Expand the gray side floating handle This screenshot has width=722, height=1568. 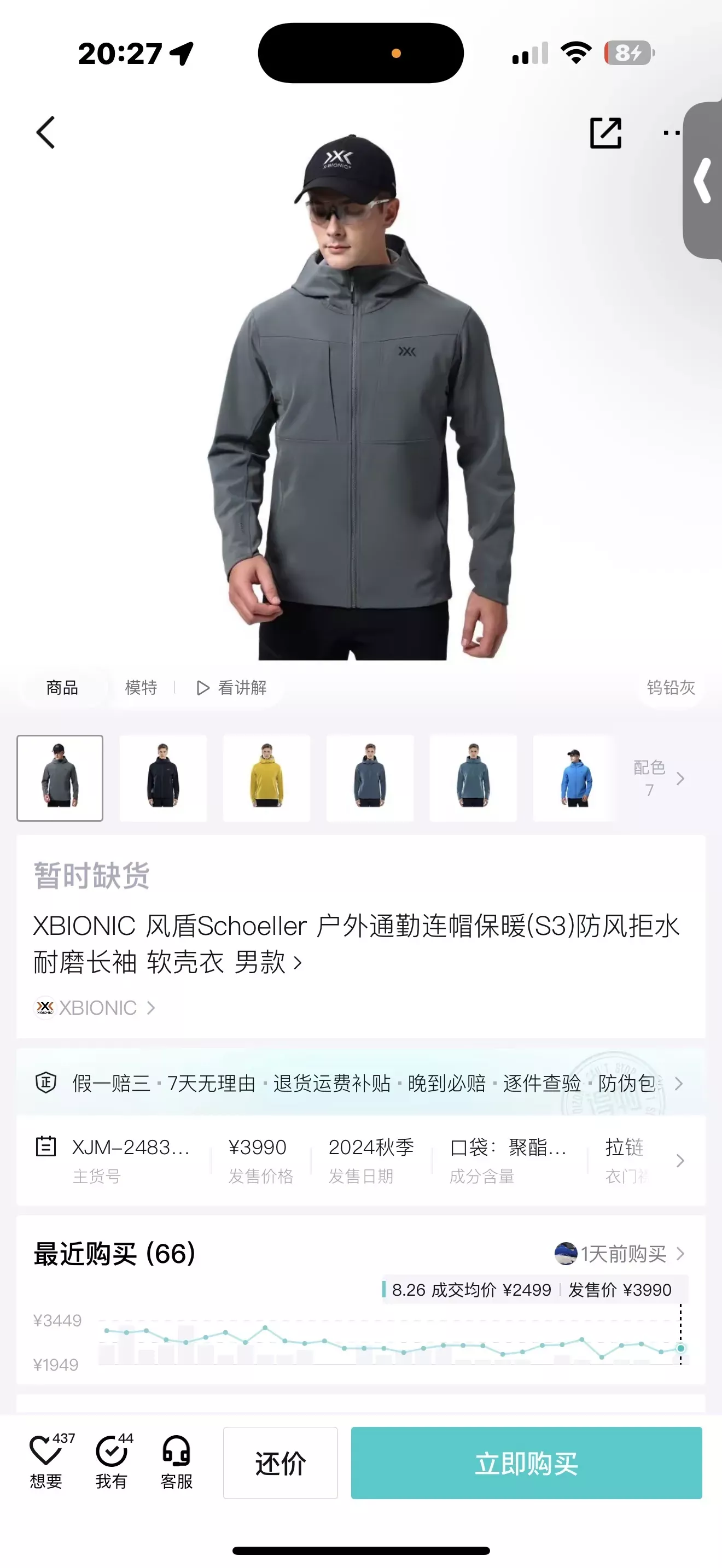(x=702, y=180)
